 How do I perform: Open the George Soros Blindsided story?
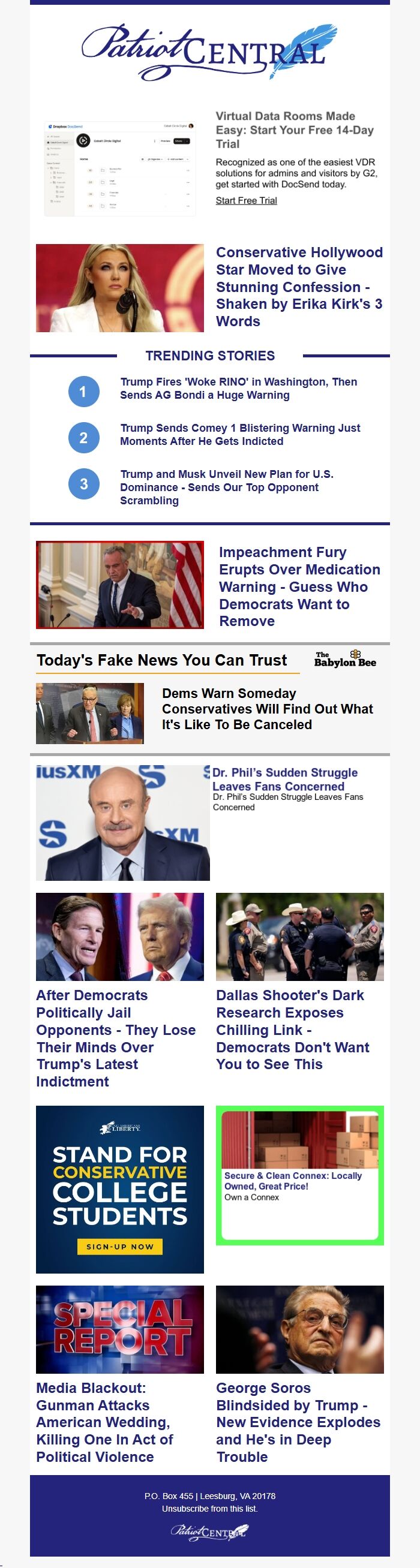pos(298,1422)
